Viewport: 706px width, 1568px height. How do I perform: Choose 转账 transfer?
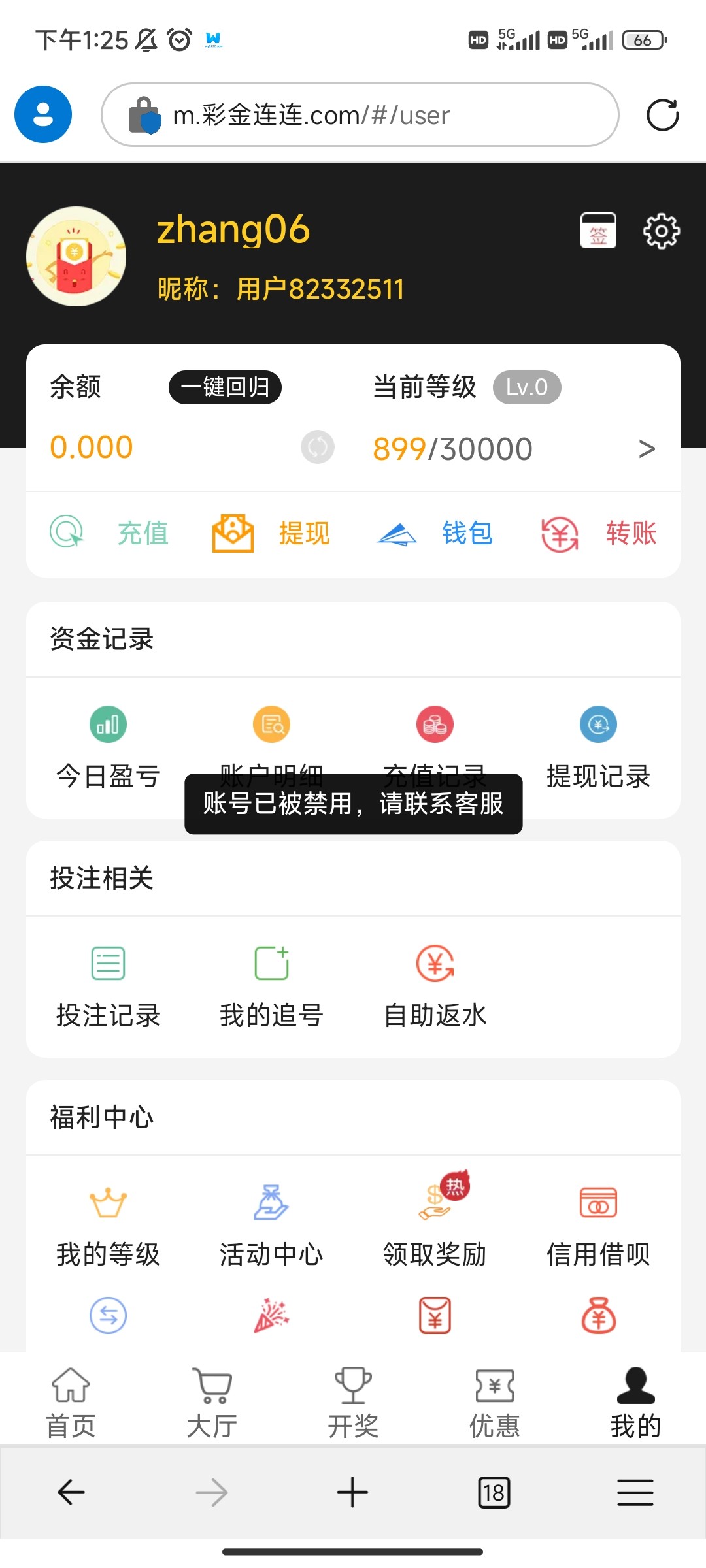(599, 533)
